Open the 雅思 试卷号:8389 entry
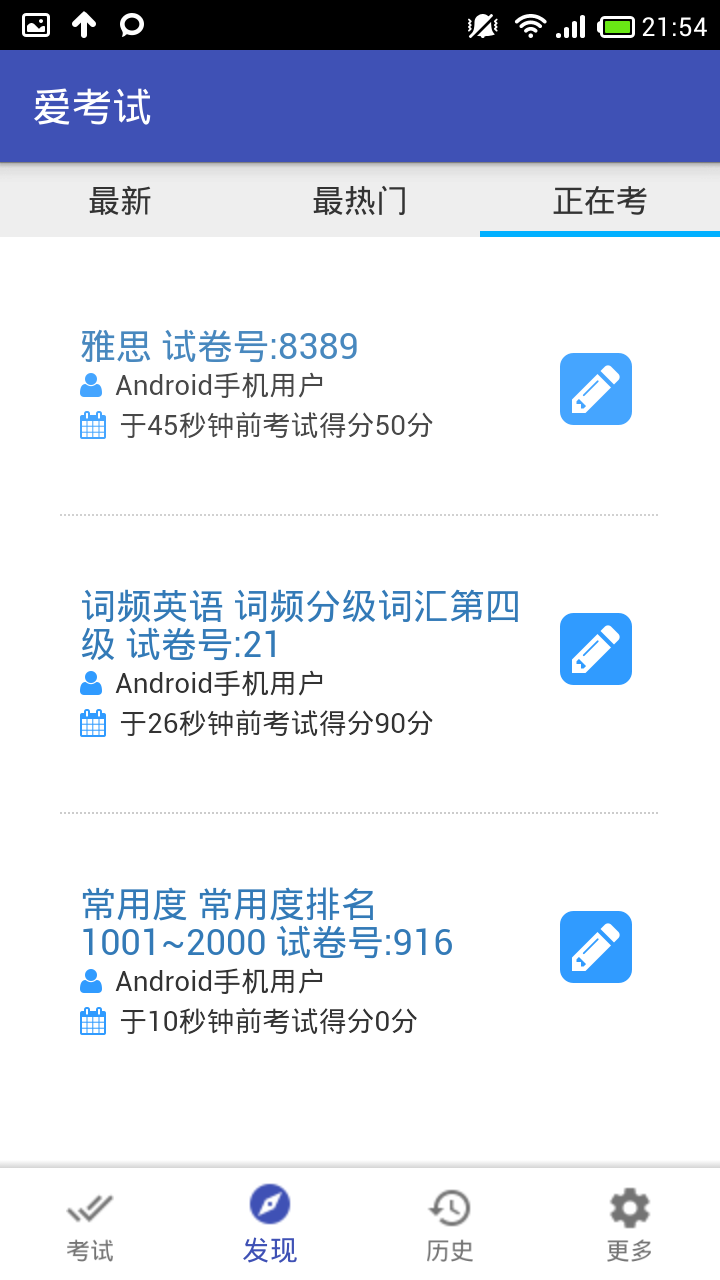The image size is (720, 1280). [220, 347]
